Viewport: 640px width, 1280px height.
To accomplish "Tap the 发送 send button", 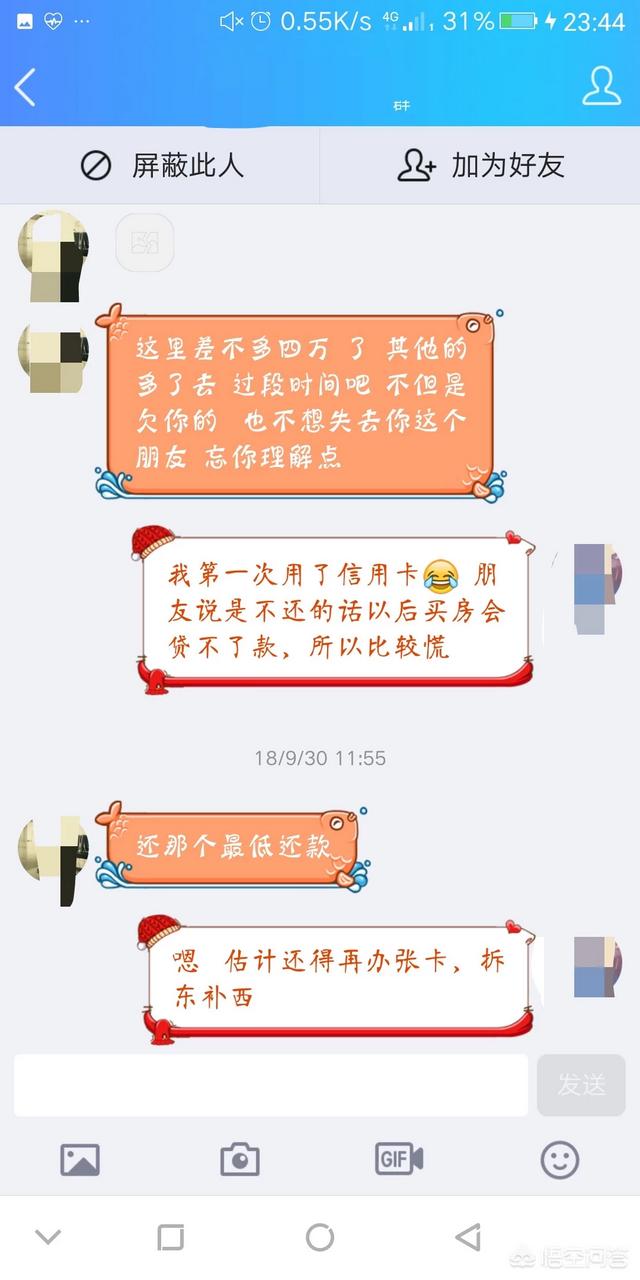I will pos(581,1085).
